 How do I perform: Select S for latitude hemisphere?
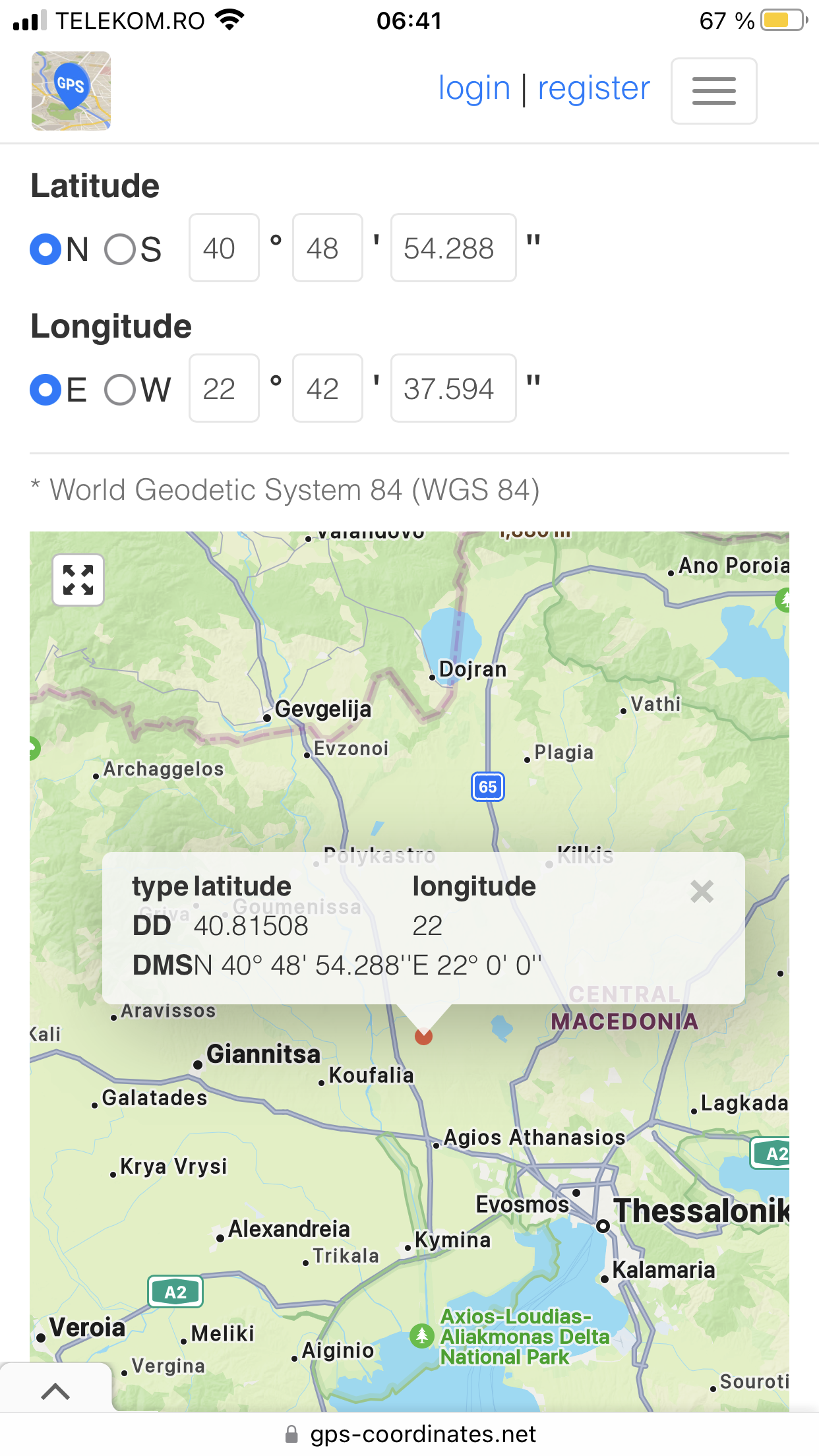(x=120, y=249)
